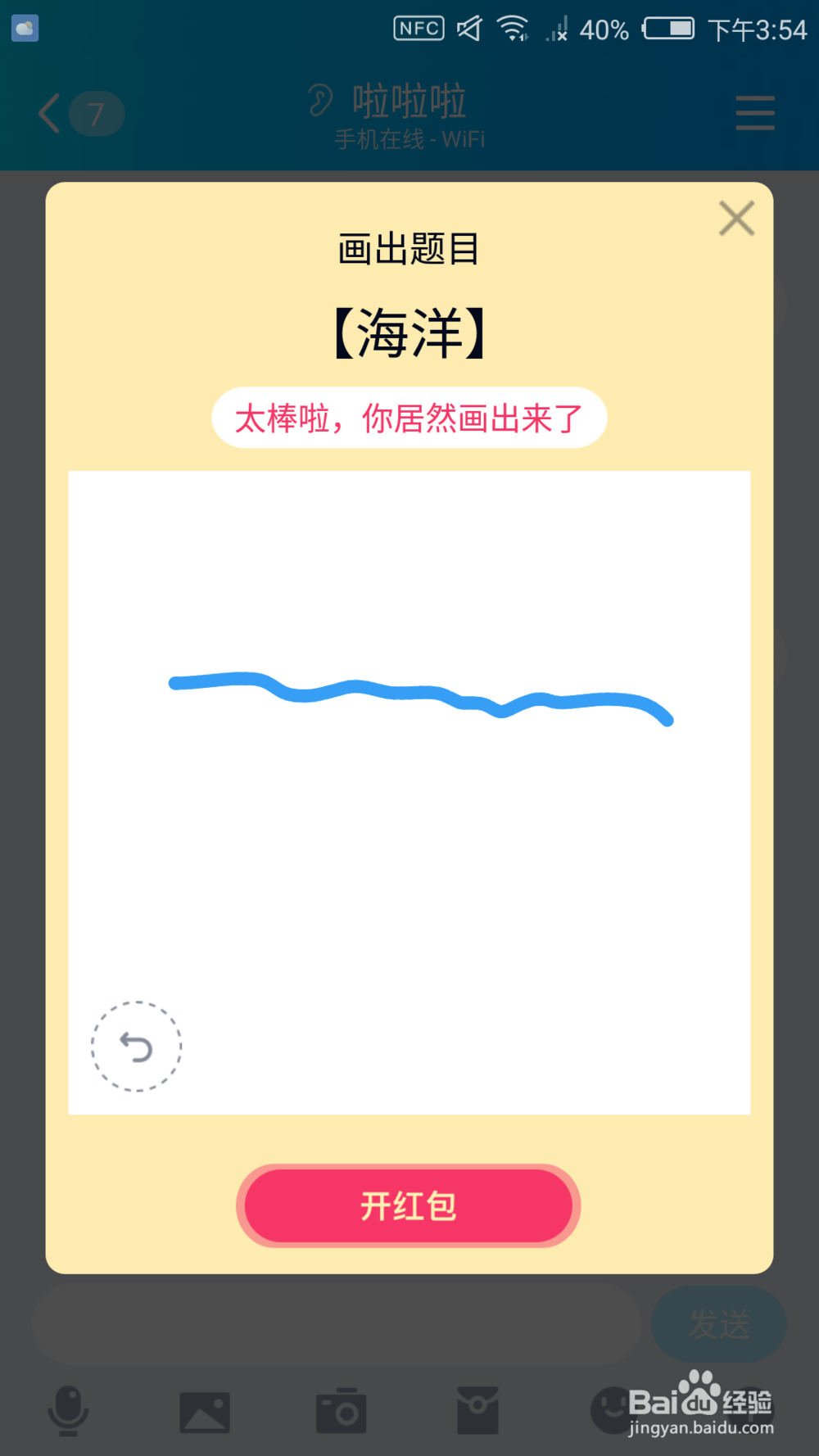Tap the NFC status bar icon

(x=419, y=29)
